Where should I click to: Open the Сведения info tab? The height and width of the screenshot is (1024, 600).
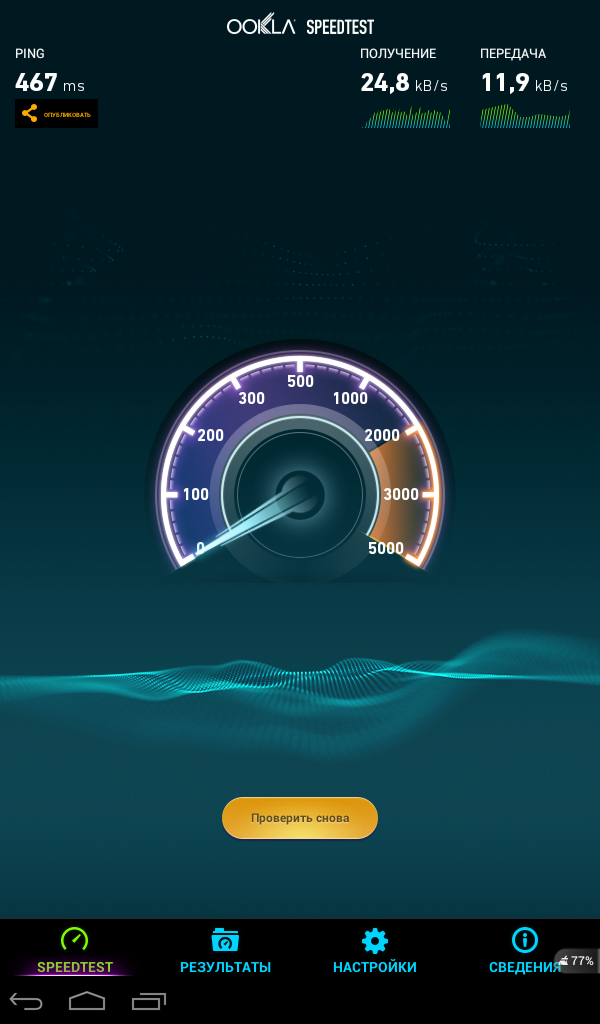click(x=525, y=951)
